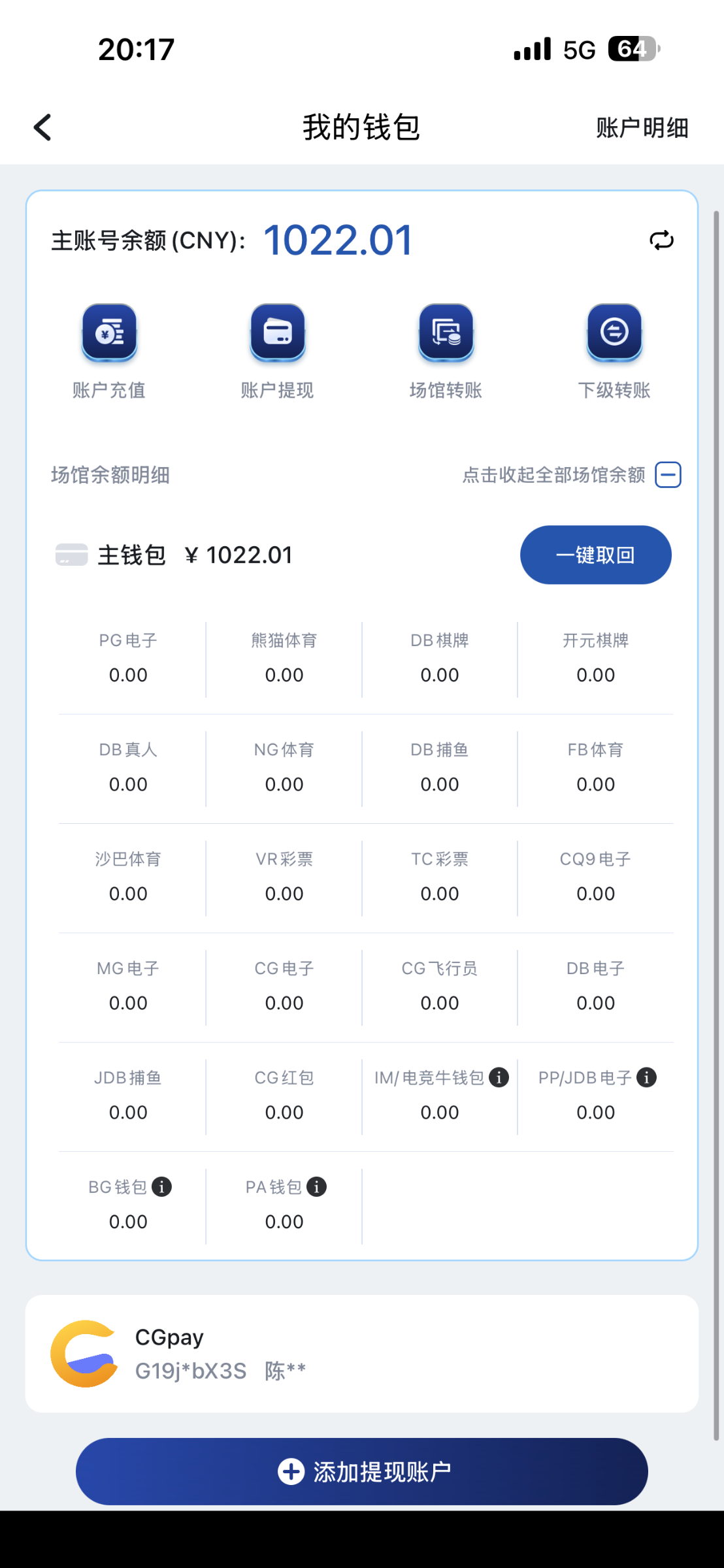Tap 一键取回 to recall all funds

tap(595, 555)
